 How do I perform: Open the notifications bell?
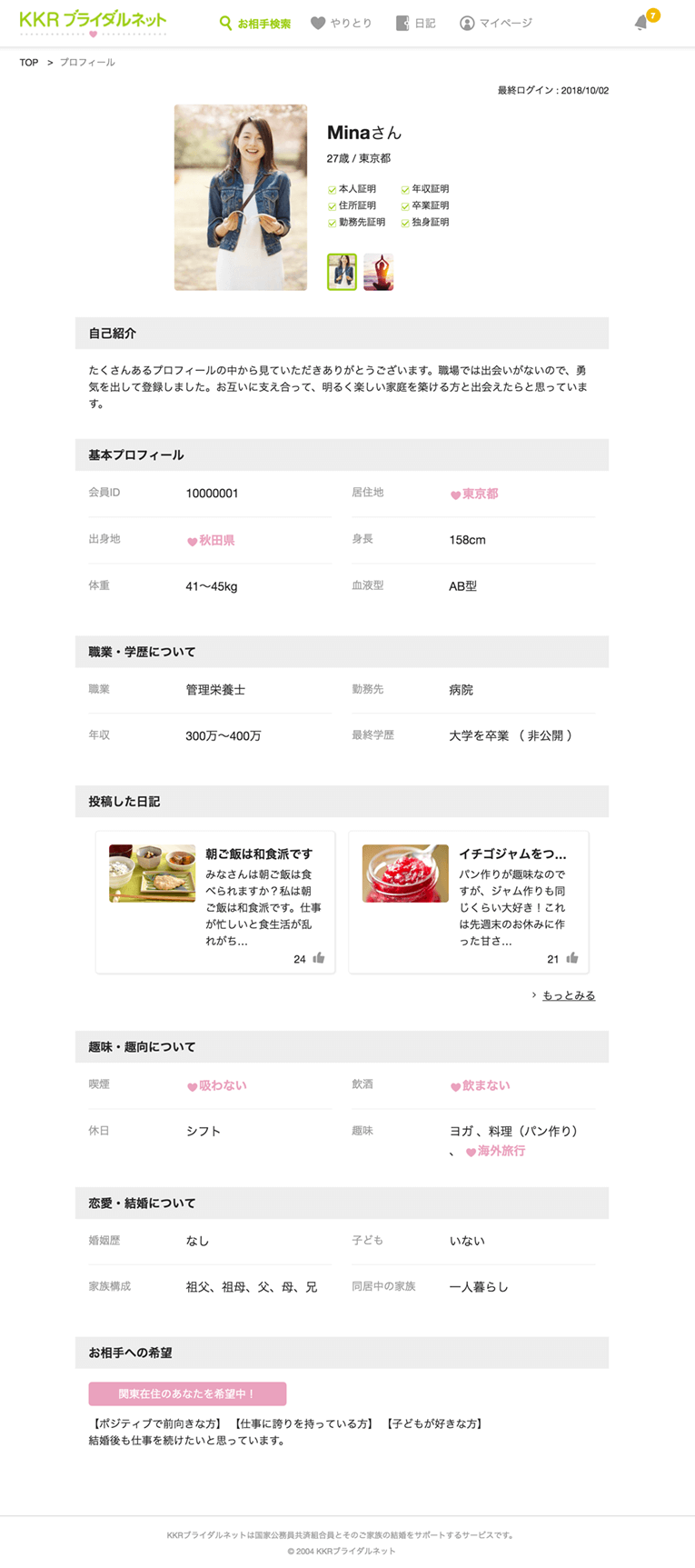[642, 23]
